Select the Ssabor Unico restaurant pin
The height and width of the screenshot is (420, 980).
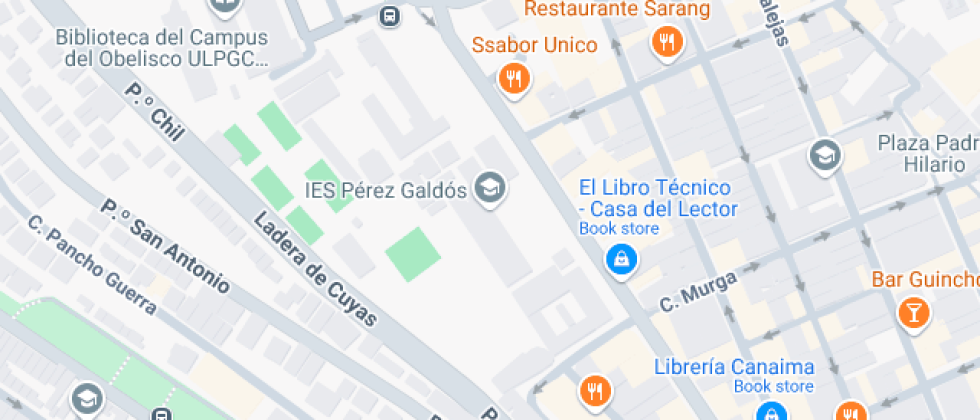(514, 80)
